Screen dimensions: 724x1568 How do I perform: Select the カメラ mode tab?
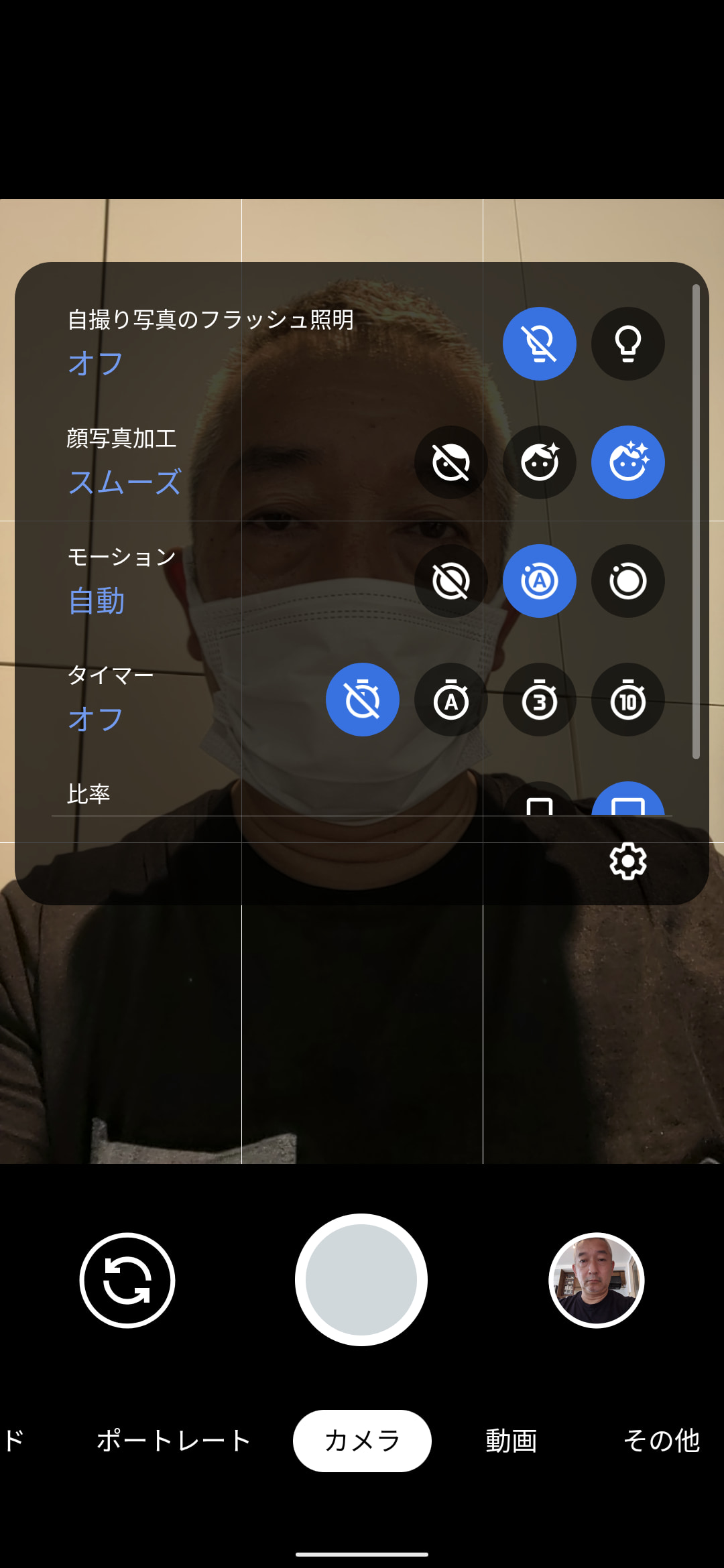[x=362, y=1441]
